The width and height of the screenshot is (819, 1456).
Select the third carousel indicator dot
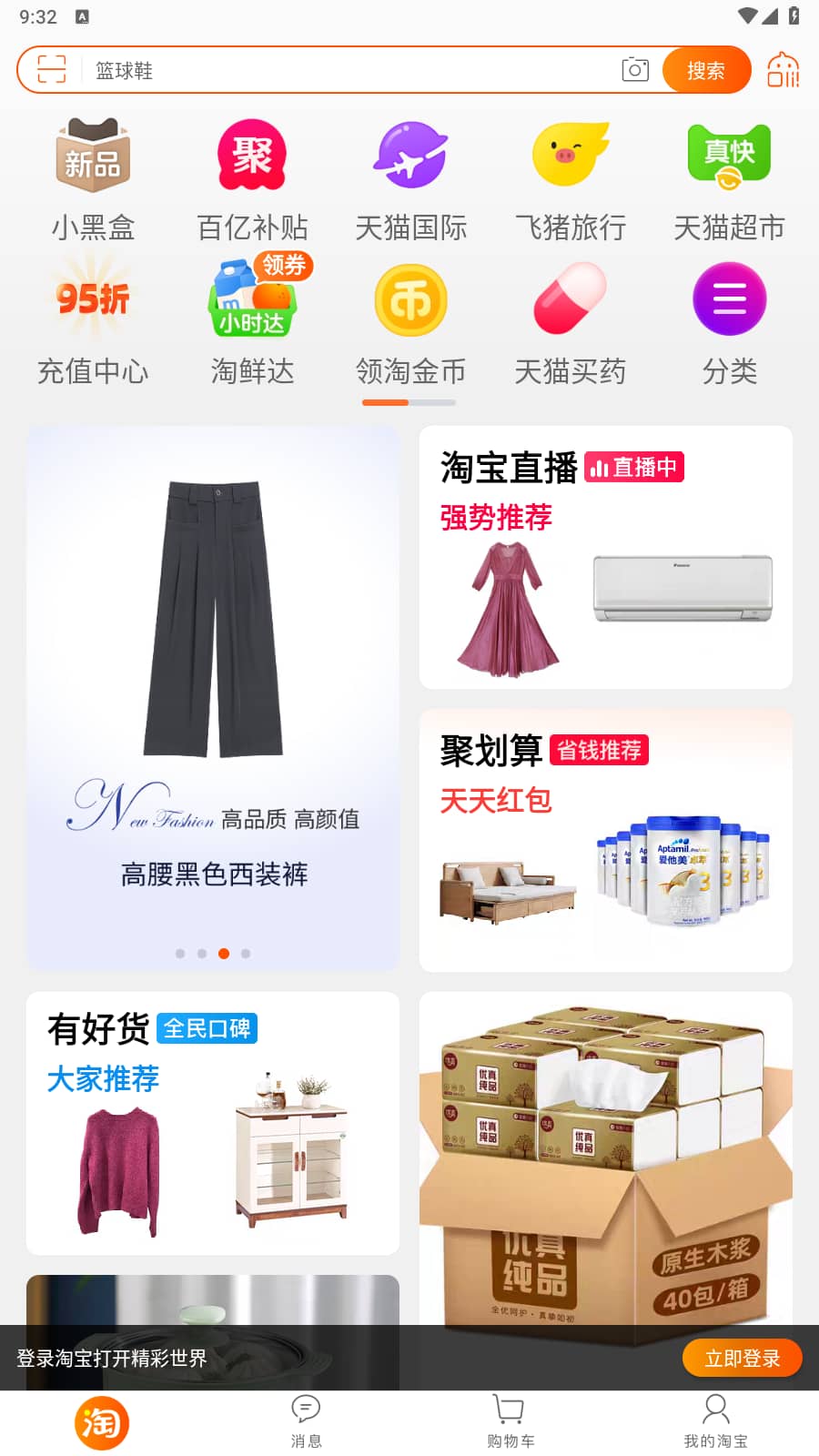[224, 954]
